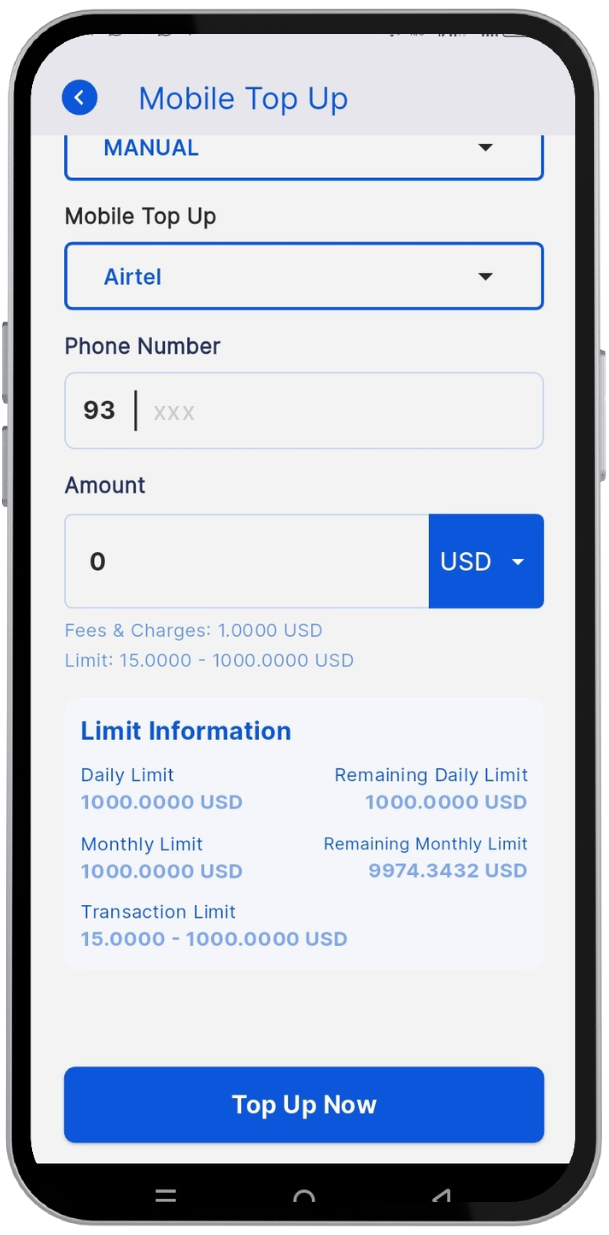609x1235 pixels.
Task: Tap the Top Up Now button
Action: tap(304, 1105)
